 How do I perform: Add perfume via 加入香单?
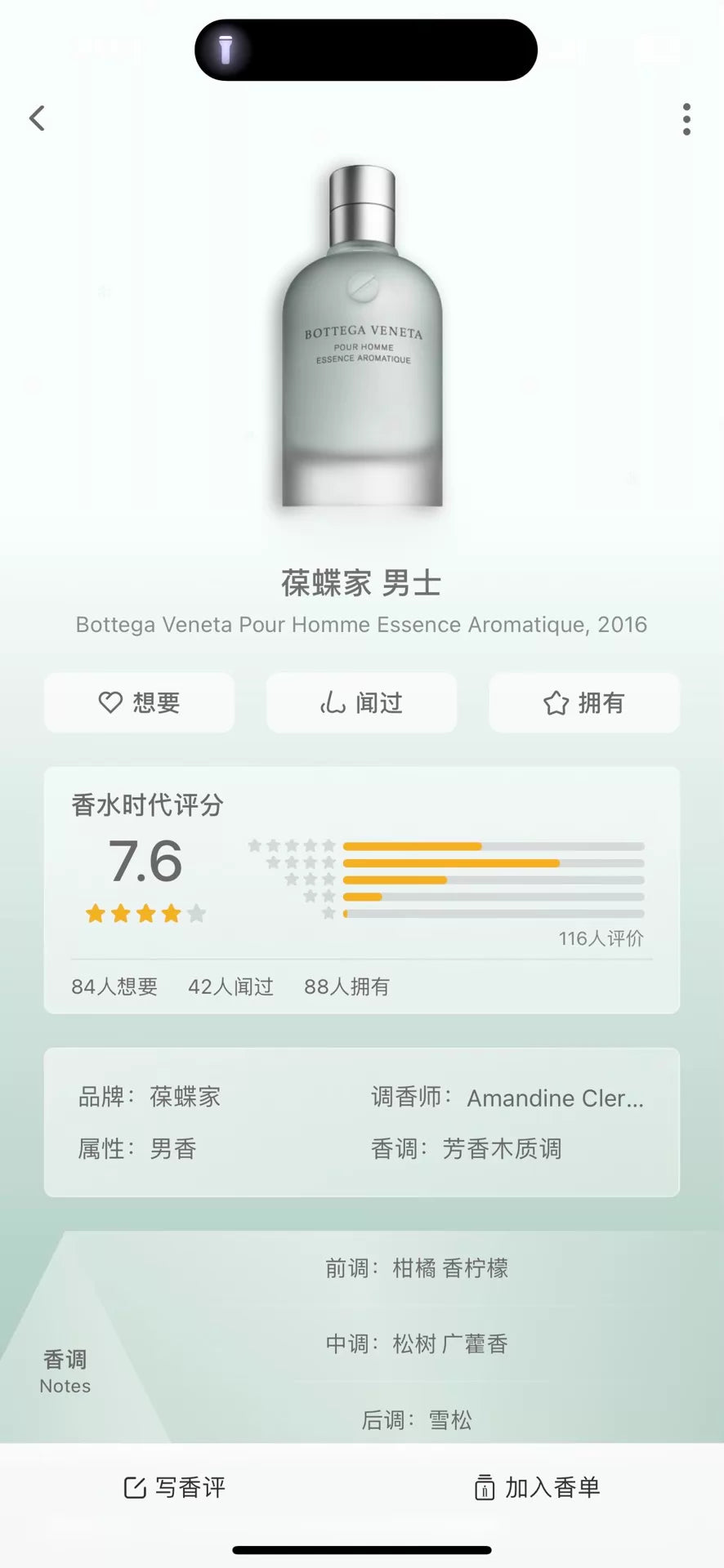click(x=537, y=1487)
